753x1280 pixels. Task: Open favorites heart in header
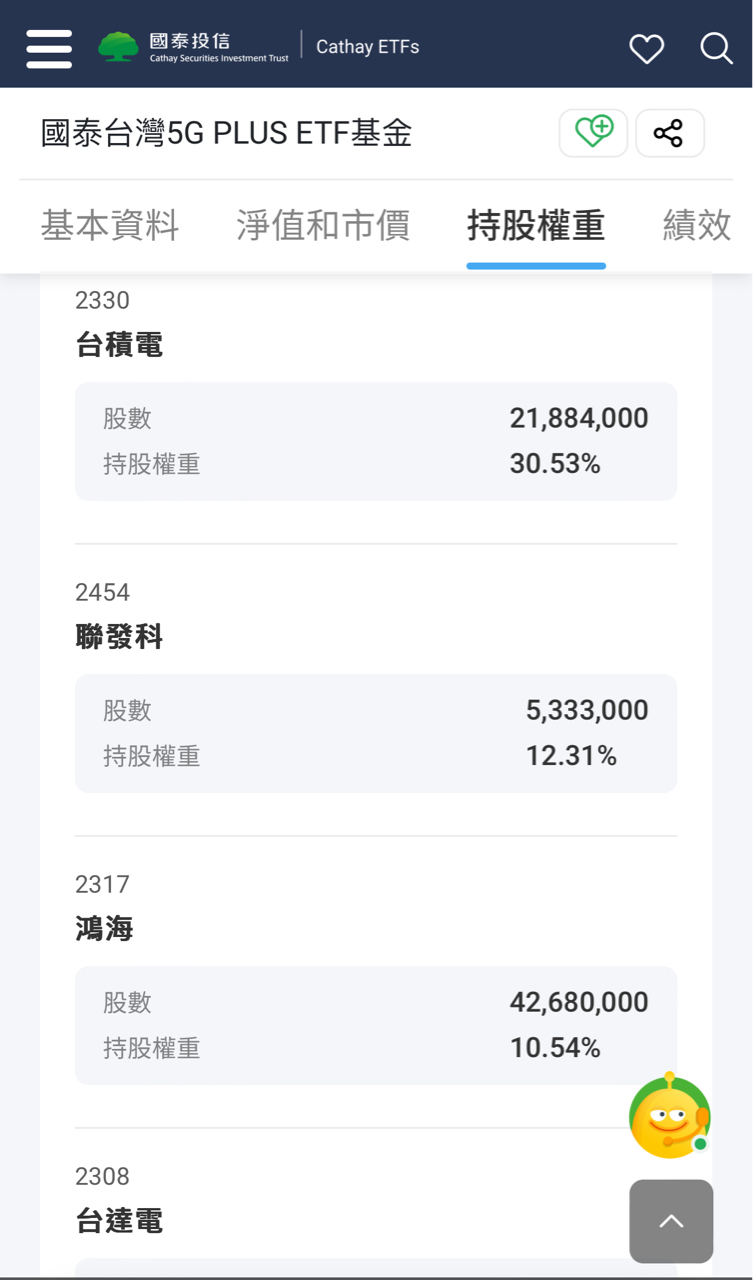646,48
